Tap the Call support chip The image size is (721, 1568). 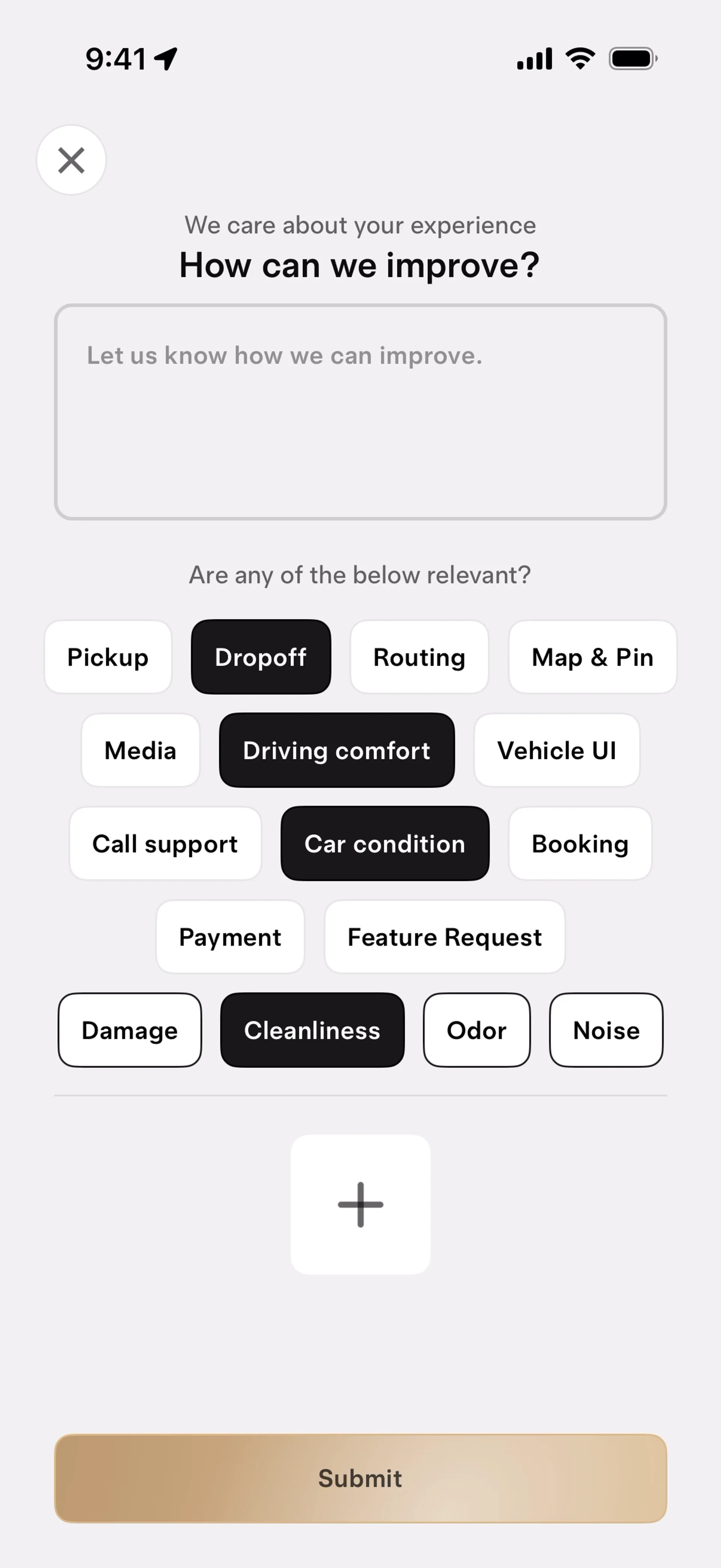click(x=165, y=844)
